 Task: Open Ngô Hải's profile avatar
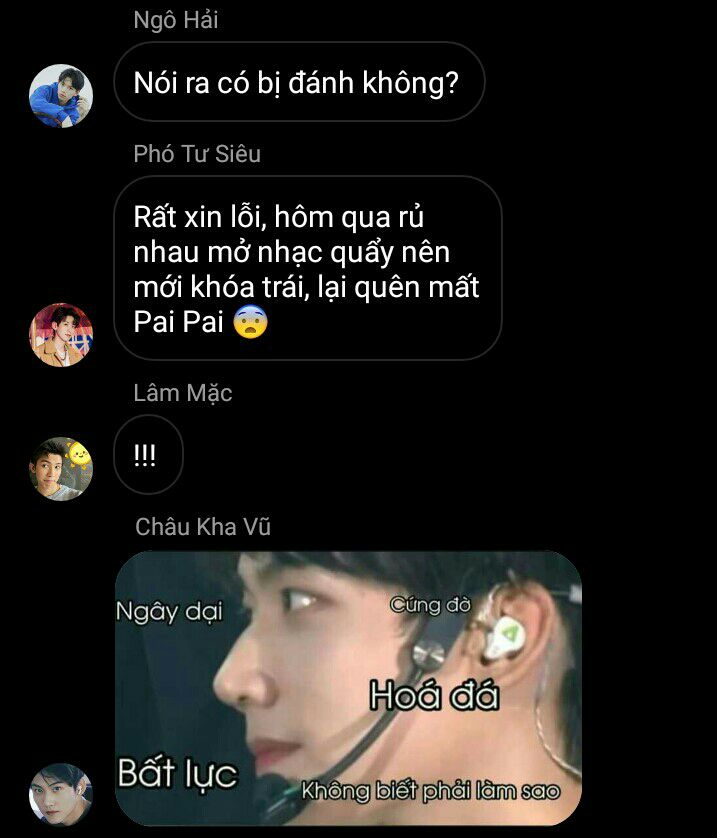(x=61, y=96)
